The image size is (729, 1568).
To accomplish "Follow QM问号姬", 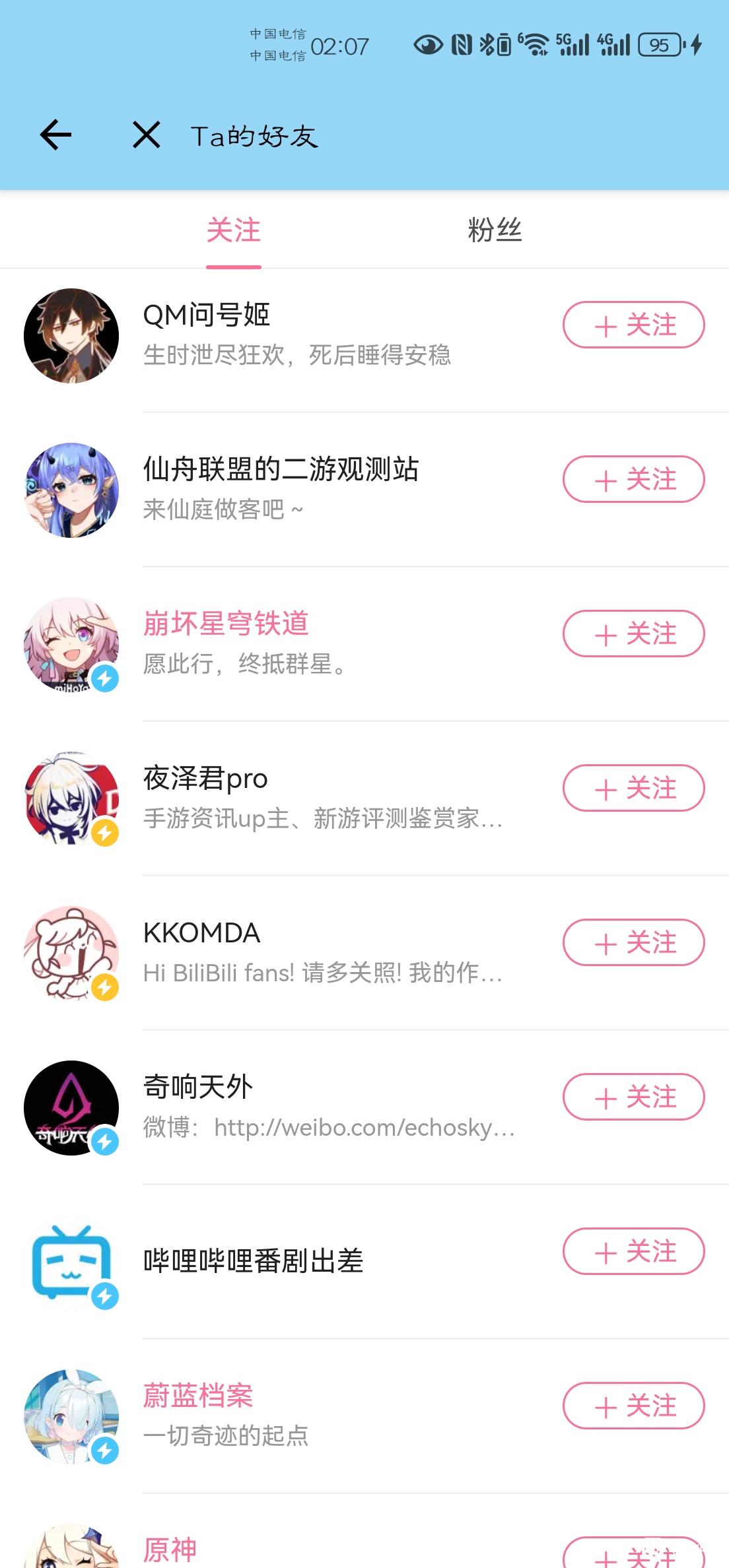I will click(633, 325).
